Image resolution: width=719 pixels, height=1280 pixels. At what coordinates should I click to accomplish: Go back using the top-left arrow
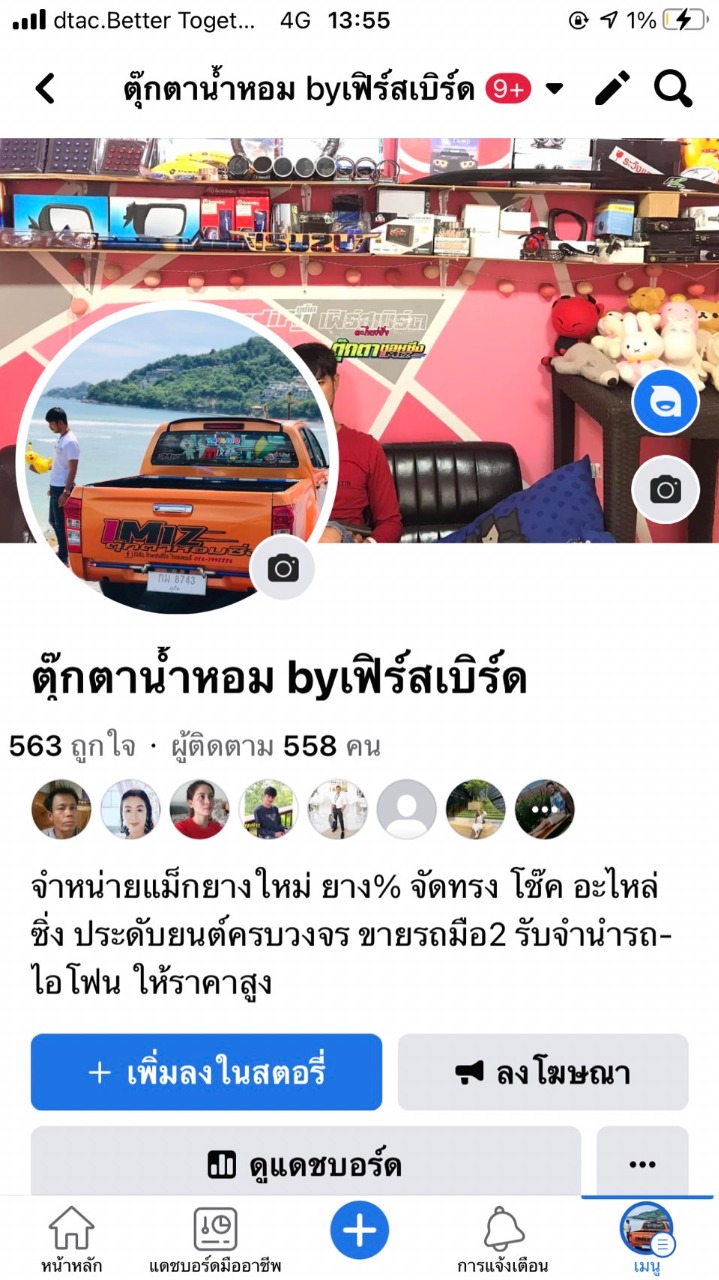click(45, 89)
